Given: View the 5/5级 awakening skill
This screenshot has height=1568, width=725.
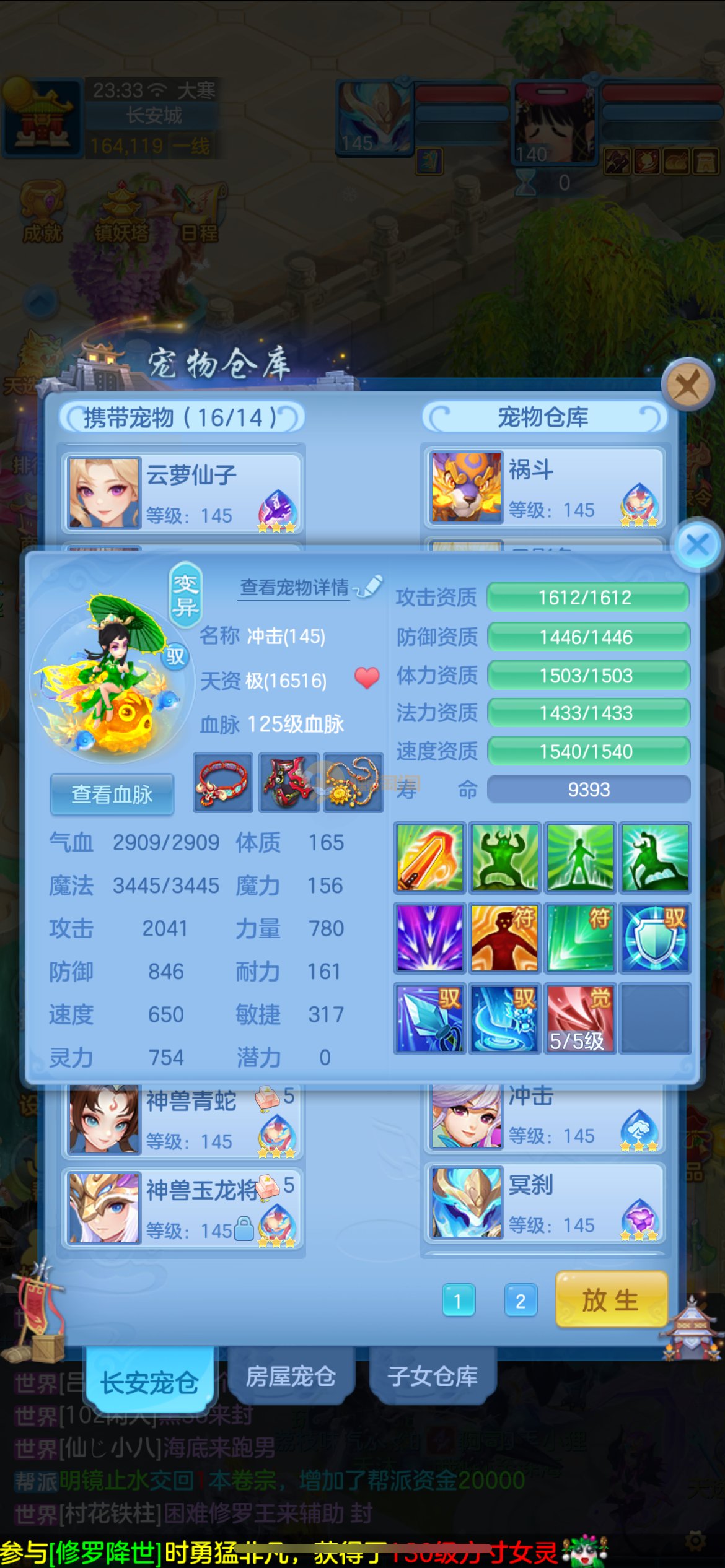Looking at the screenshot, I should (x=579, y=1017).
